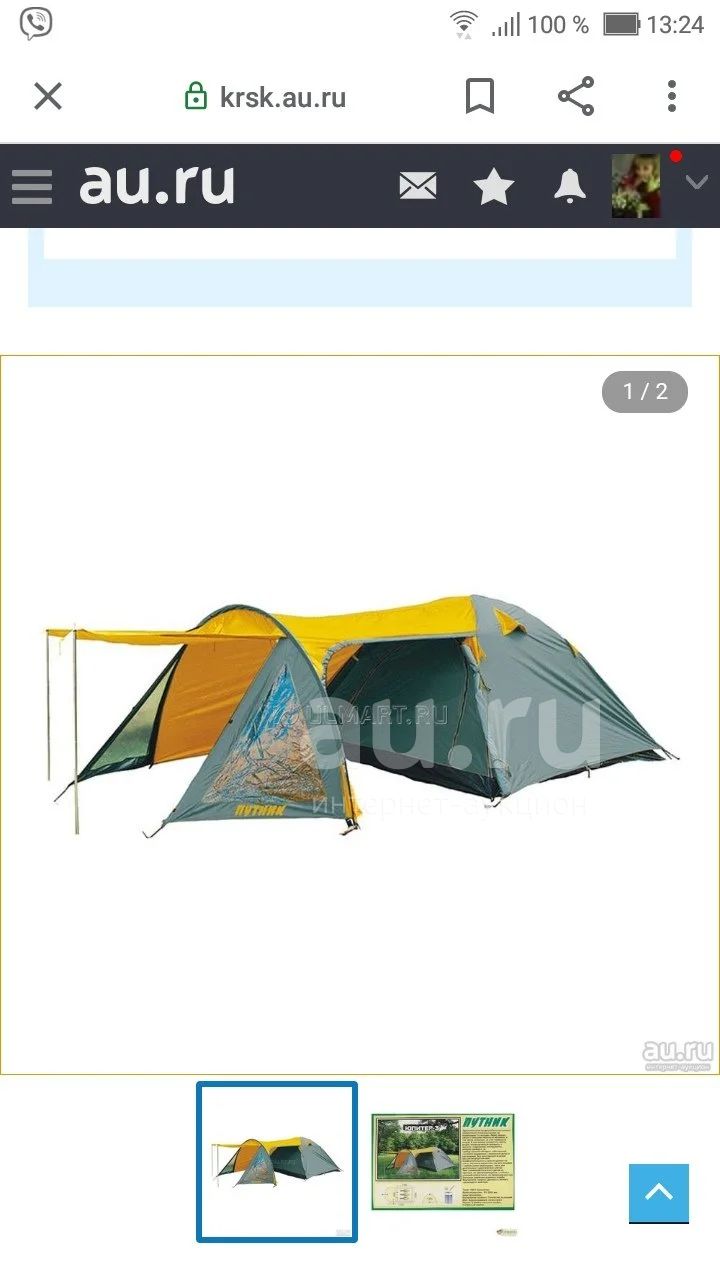Viewport: 720px width, 1280px height.
Task: Open the main tent photo fullscreen
Action: [360, 715]
